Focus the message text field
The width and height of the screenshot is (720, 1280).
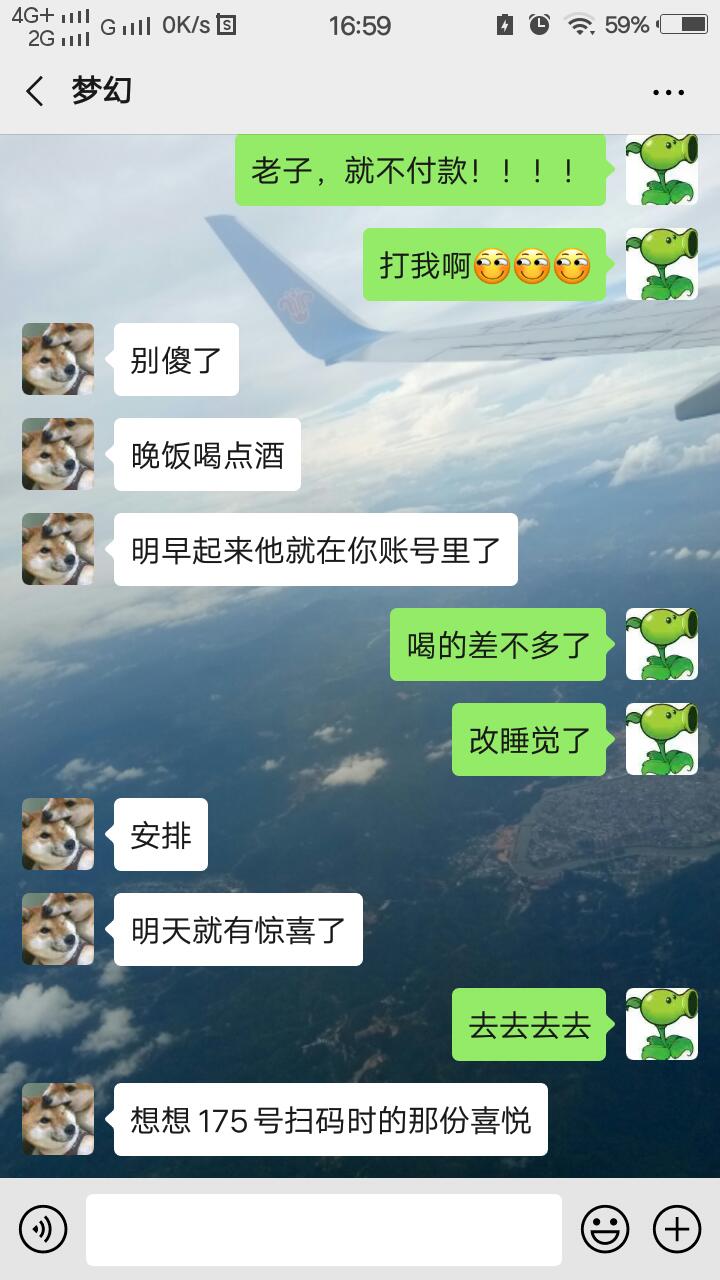[x=323, y=1229]
